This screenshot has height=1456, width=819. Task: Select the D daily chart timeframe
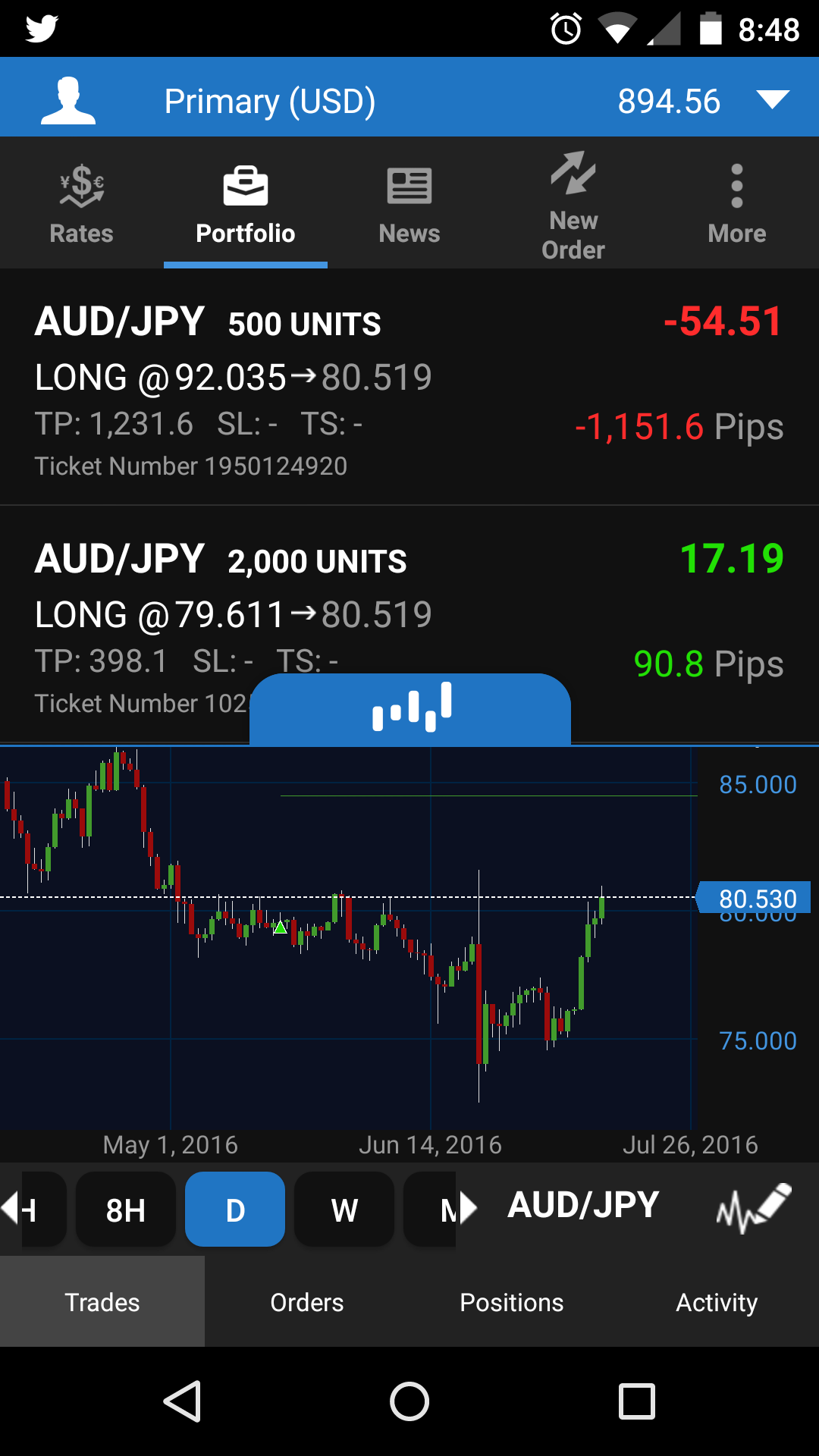pyautogui.click(x=235, y=1210)
